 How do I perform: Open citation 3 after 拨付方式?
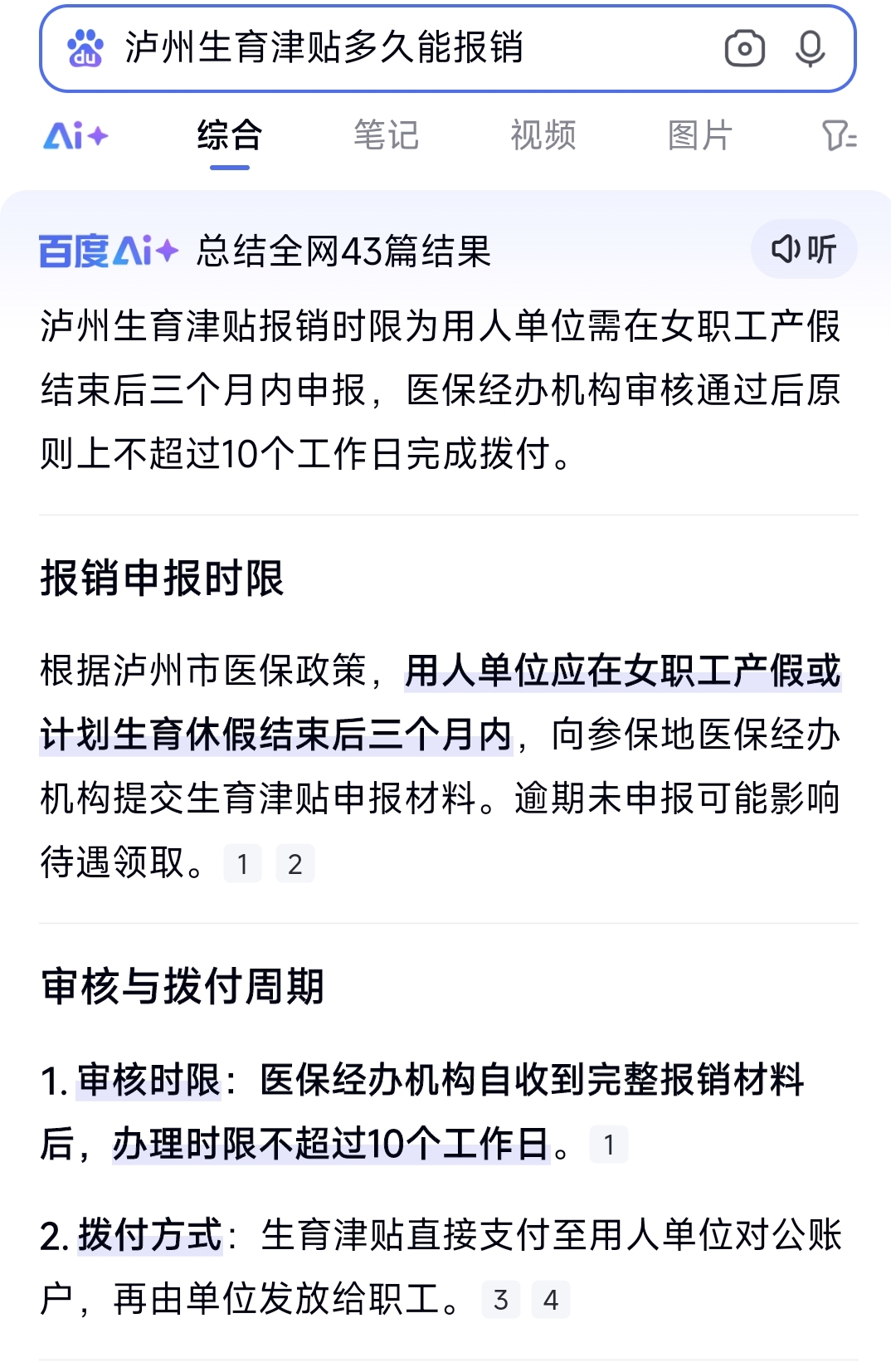pos(500,1300)
